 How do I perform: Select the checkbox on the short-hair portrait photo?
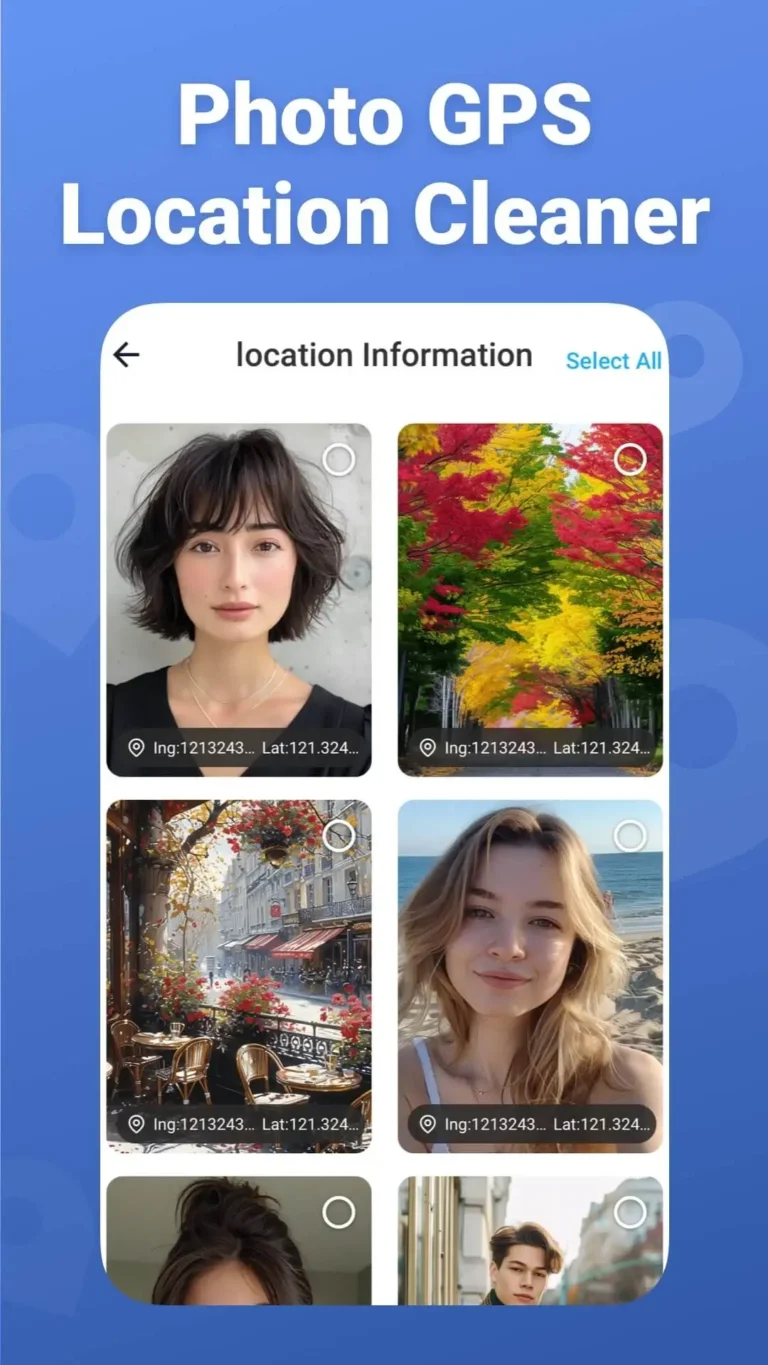point(340,458)
